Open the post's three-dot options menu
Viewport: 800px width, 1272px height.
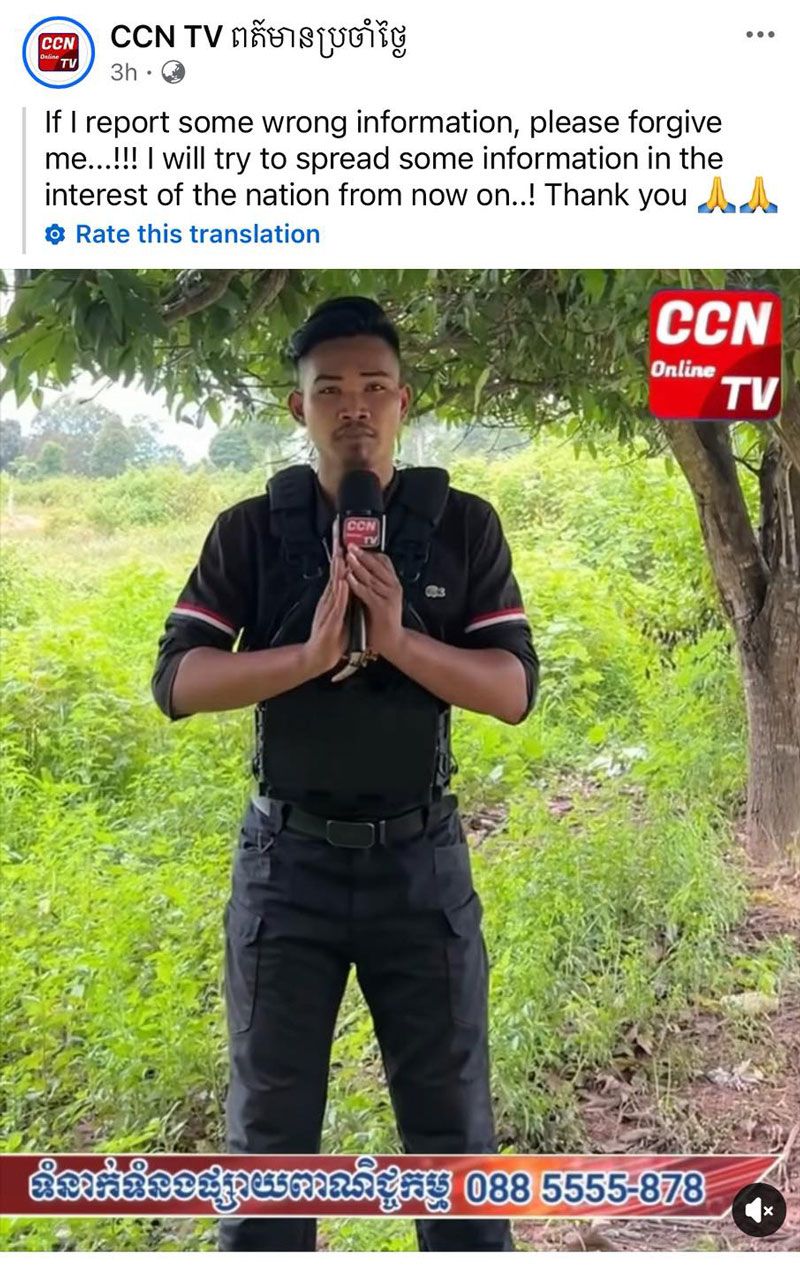coord(760,35)
